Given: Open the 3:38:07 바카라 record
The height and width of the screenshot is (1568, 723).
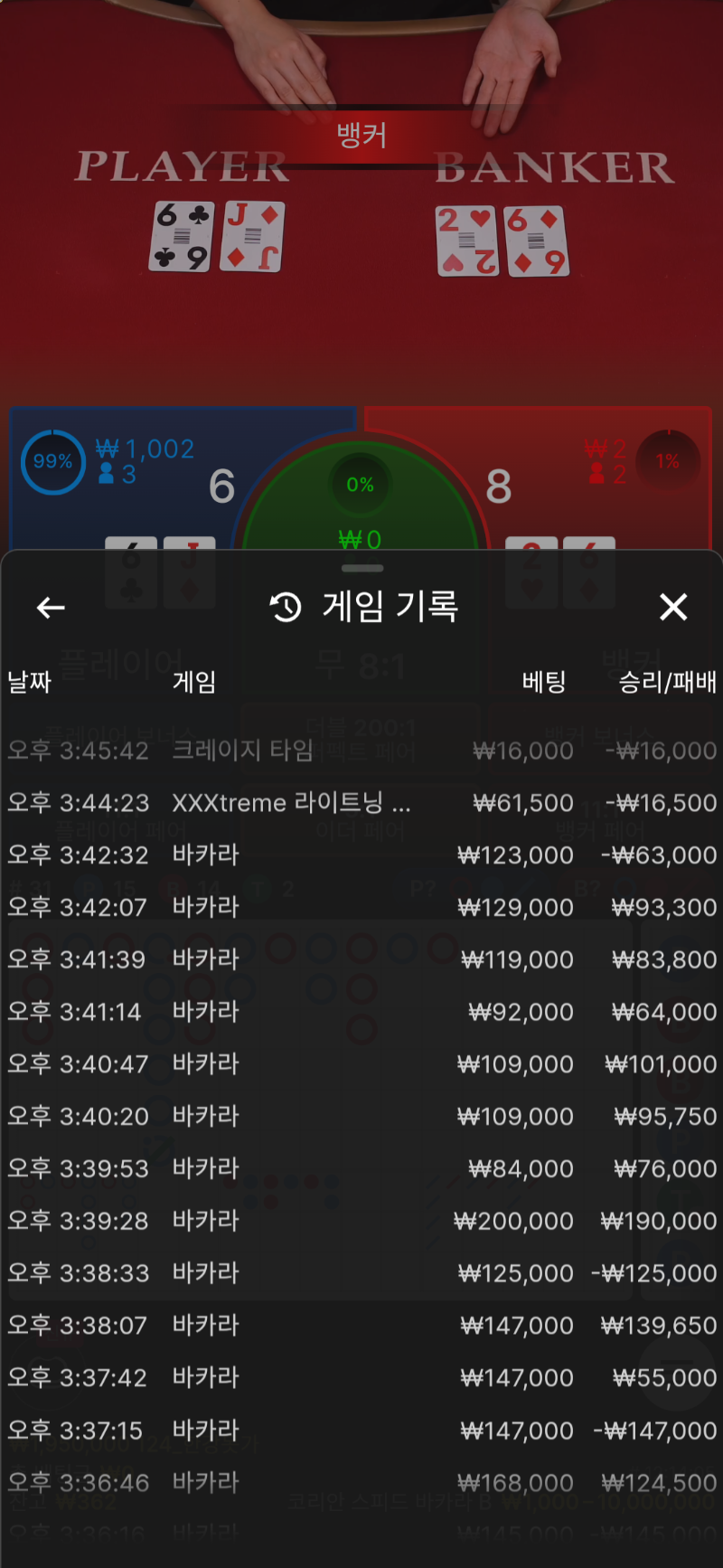Looking at the screenshot, I should (361, 1326).
